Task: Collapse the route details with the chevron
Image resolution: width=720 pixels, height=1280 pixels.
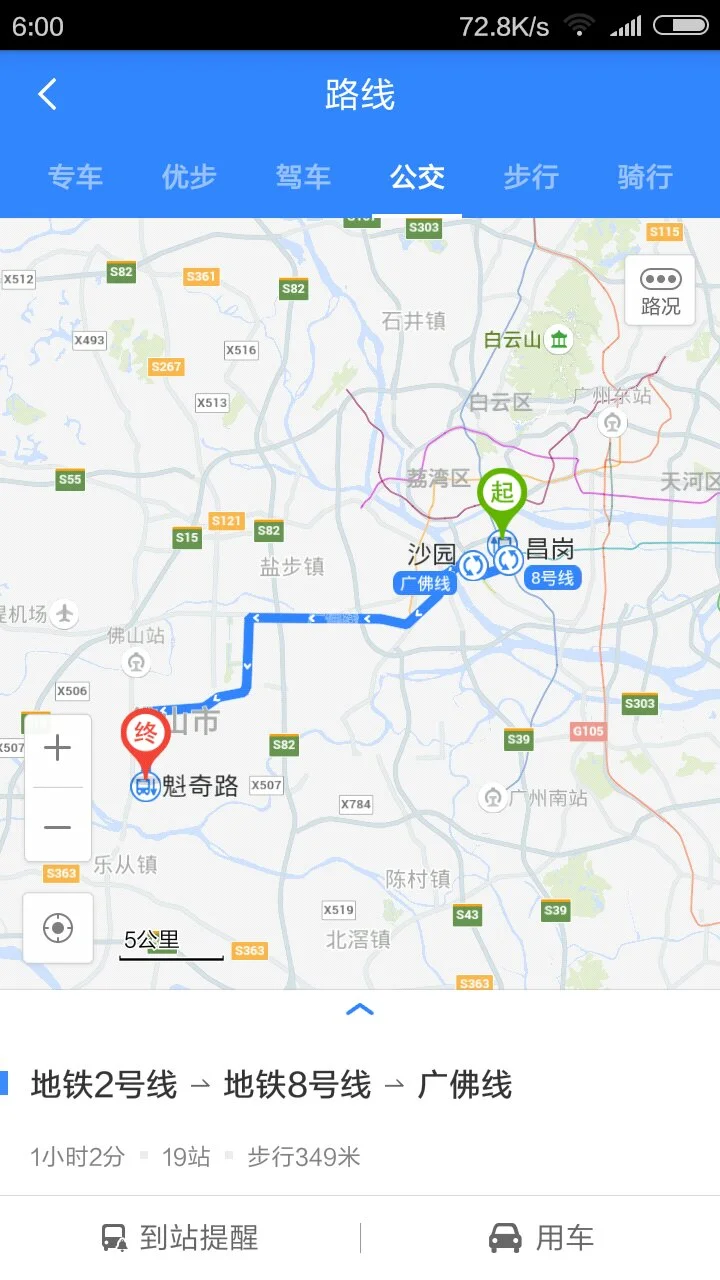Action: [x=359, y=1009]
